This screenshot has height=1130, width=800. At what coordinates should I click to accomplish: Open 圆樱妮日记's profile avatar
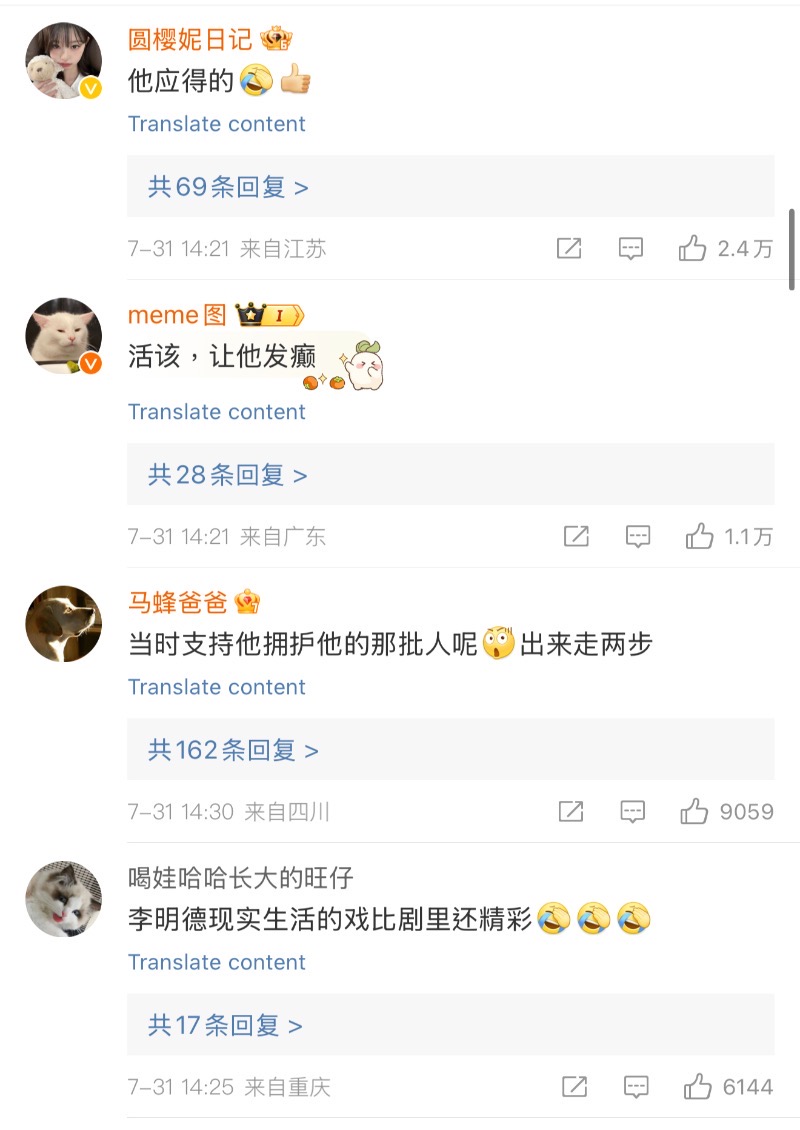click(64, 60)
